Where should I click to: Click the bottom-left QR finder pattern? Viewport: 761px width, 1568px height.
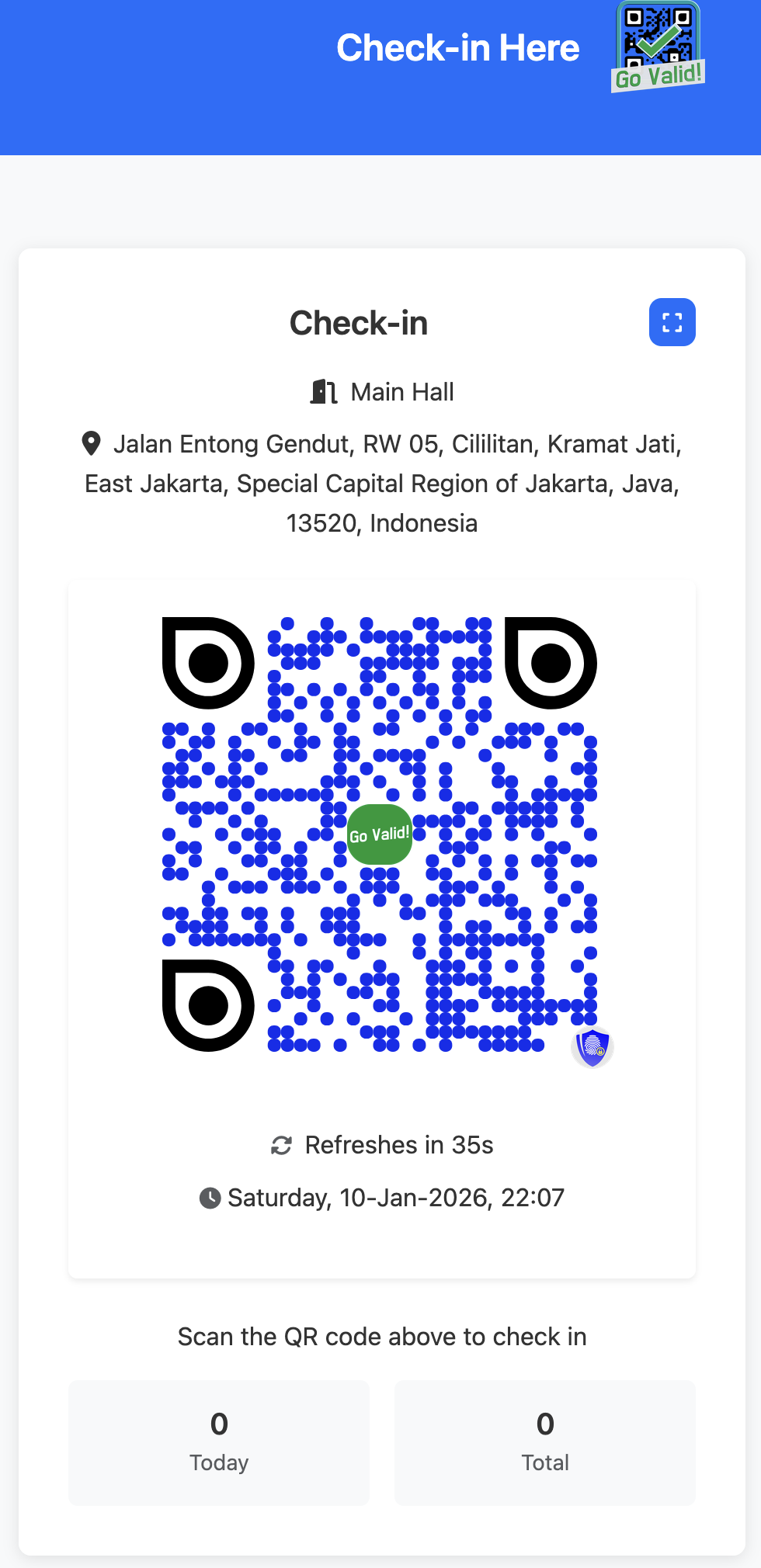[x=207, y=1004]
